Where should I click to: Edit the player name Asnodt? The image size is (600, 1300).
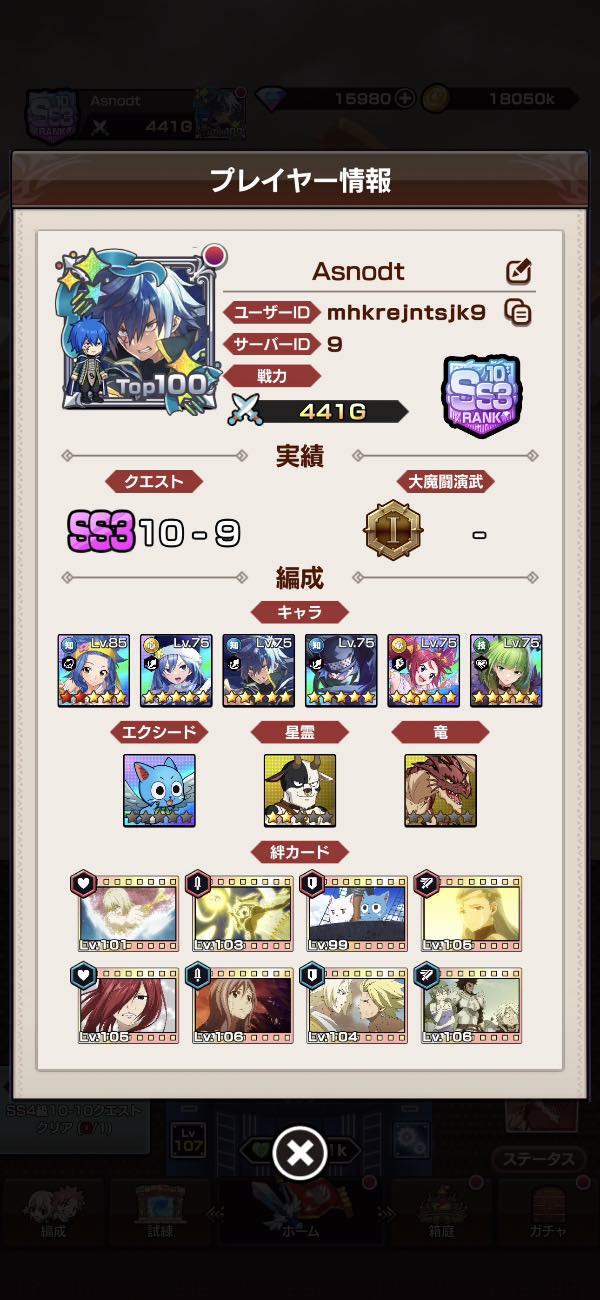coord(518,271)
